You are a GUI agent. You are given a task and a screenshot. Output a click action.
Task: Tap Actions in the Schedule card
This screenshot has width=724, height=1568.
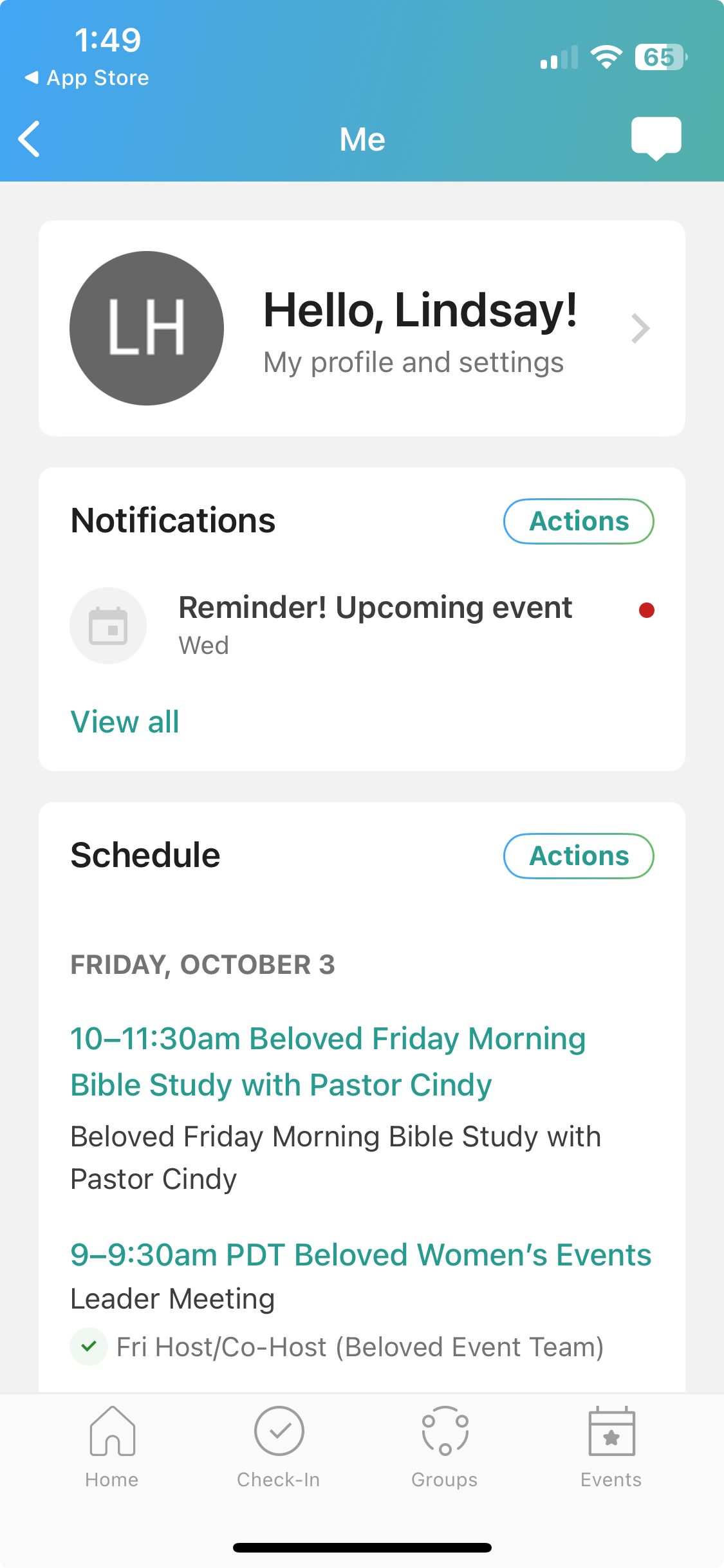click(578, 856)
